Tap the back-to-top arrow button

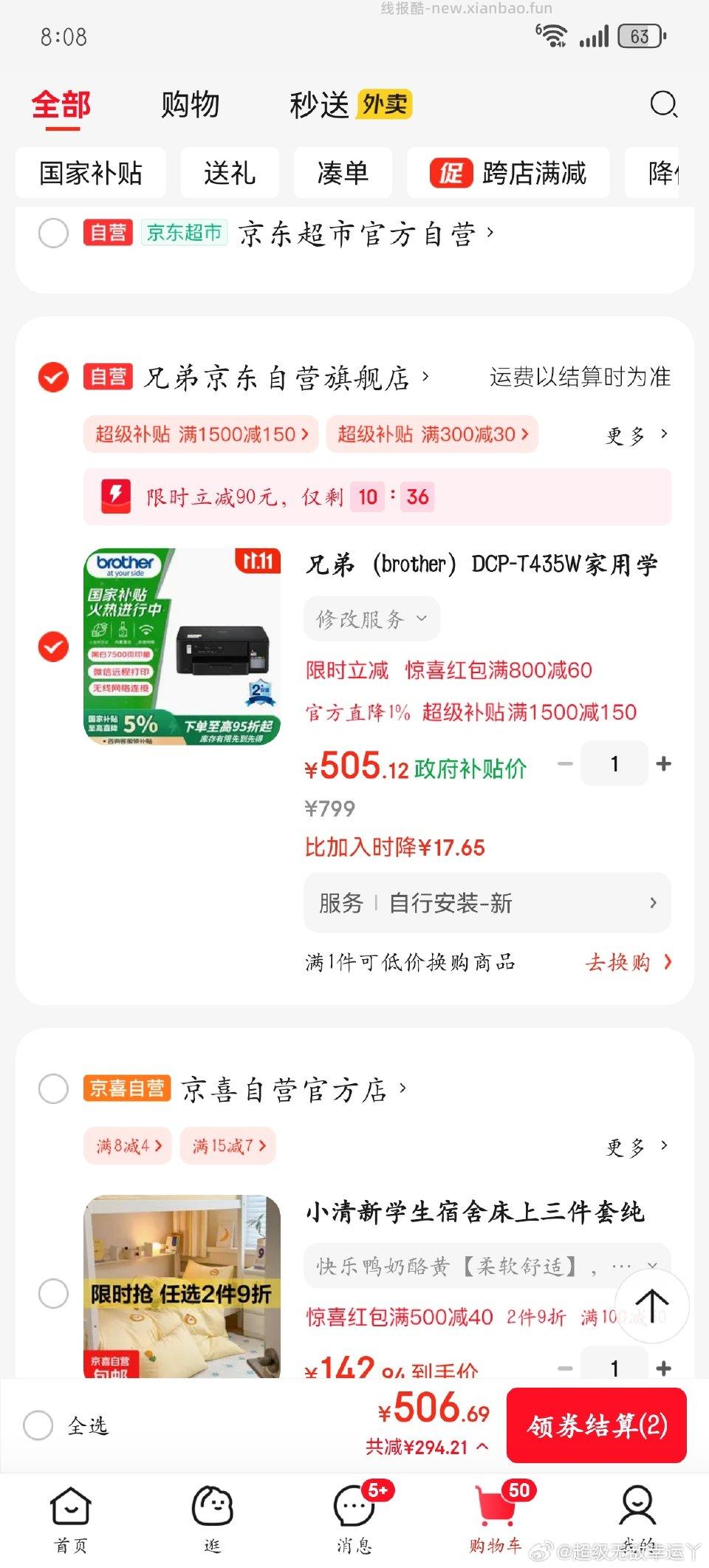651,1305
